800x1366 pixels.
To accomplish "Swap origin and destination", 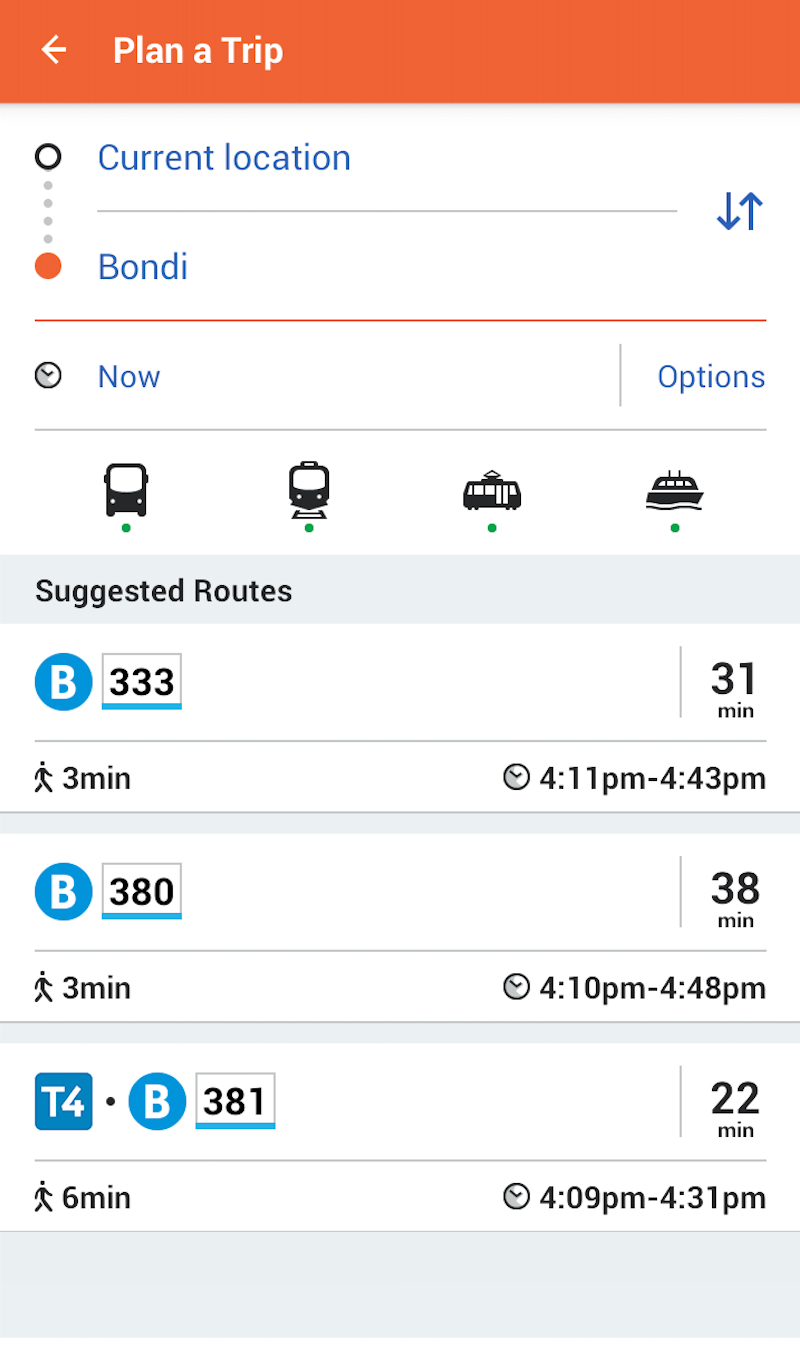I will (740, 212).
